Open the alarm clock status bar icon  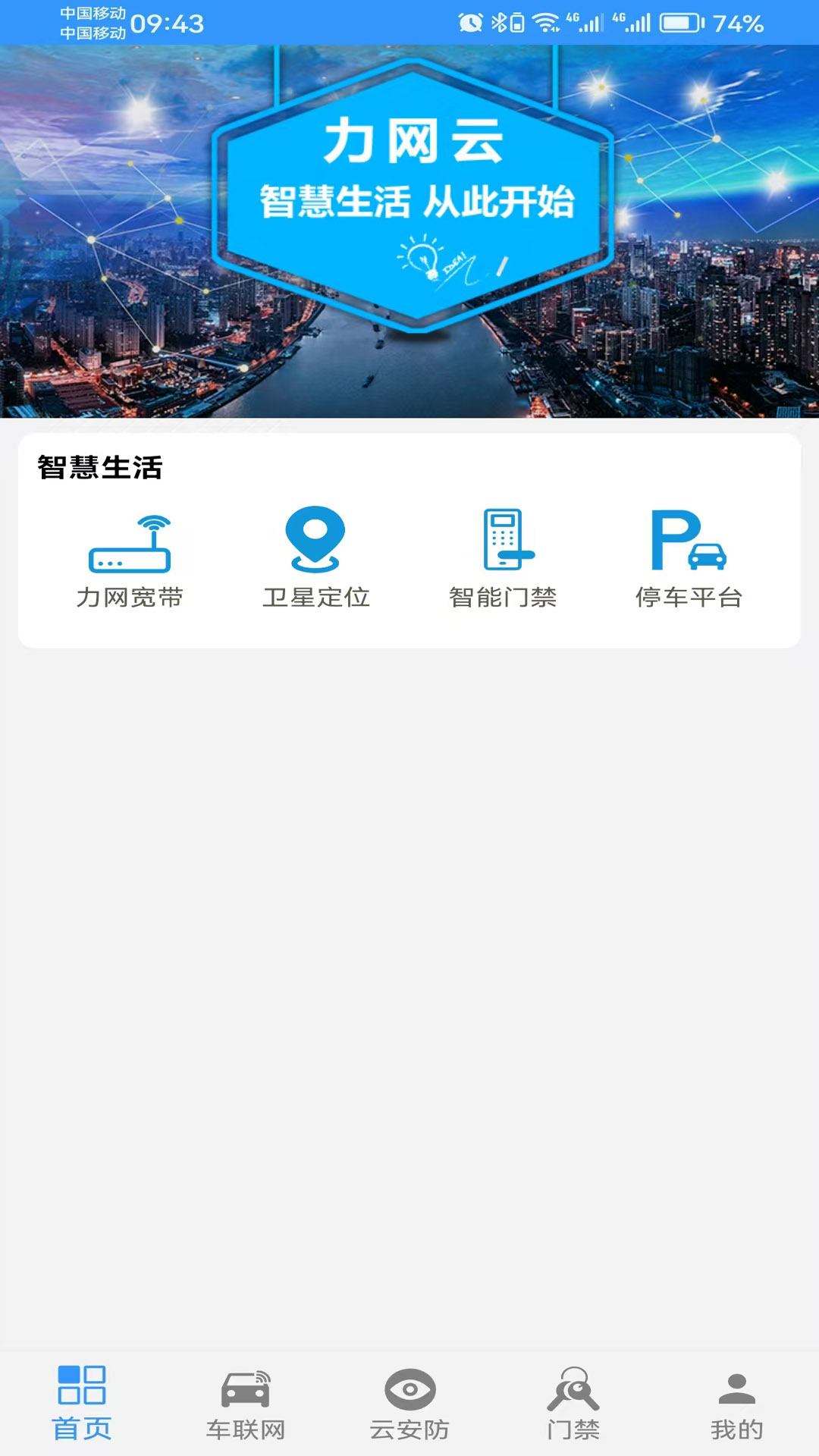pyautogui.click(x=469, y=21)
